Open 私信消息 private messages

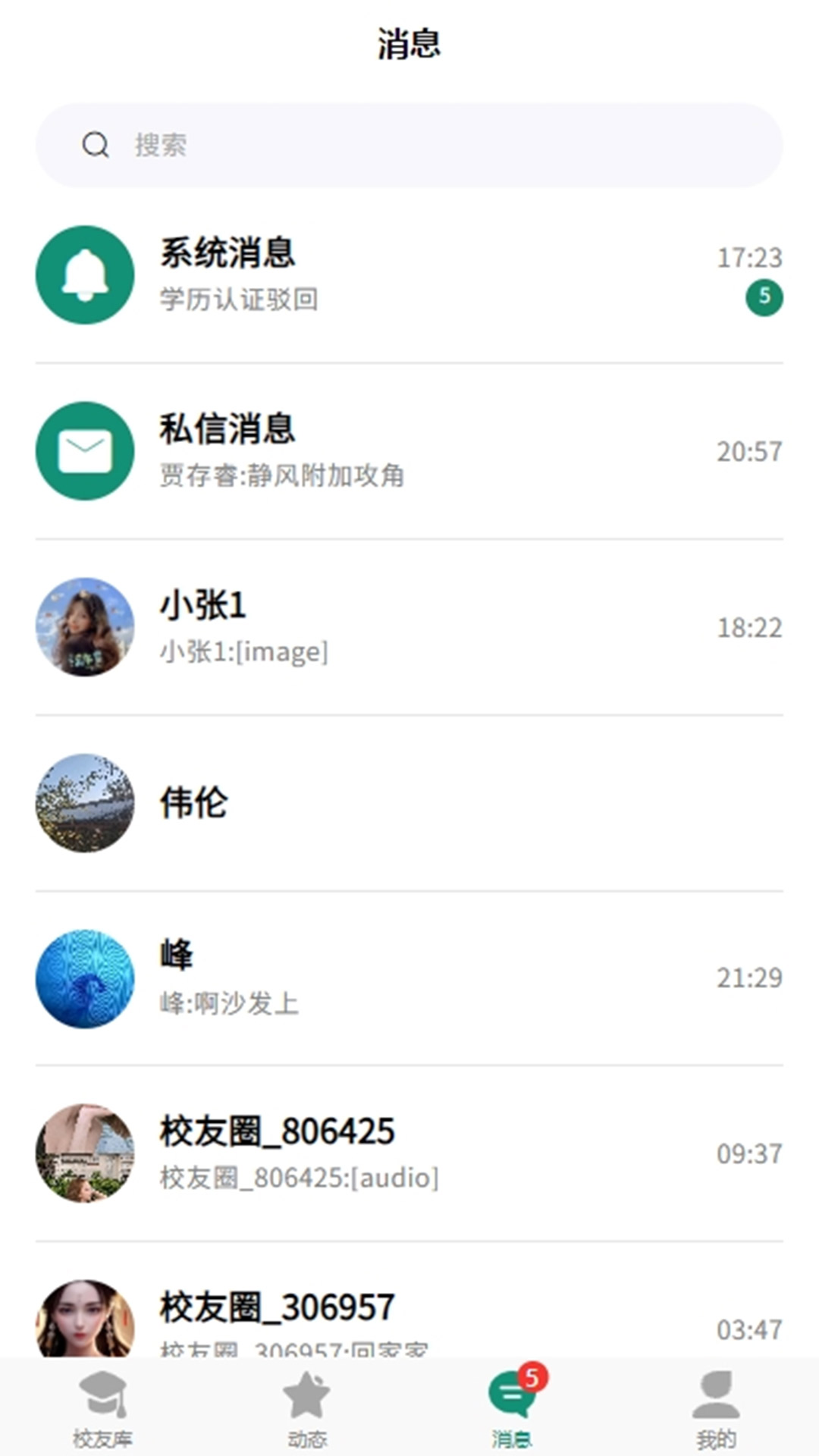click(x=409, y=451)
